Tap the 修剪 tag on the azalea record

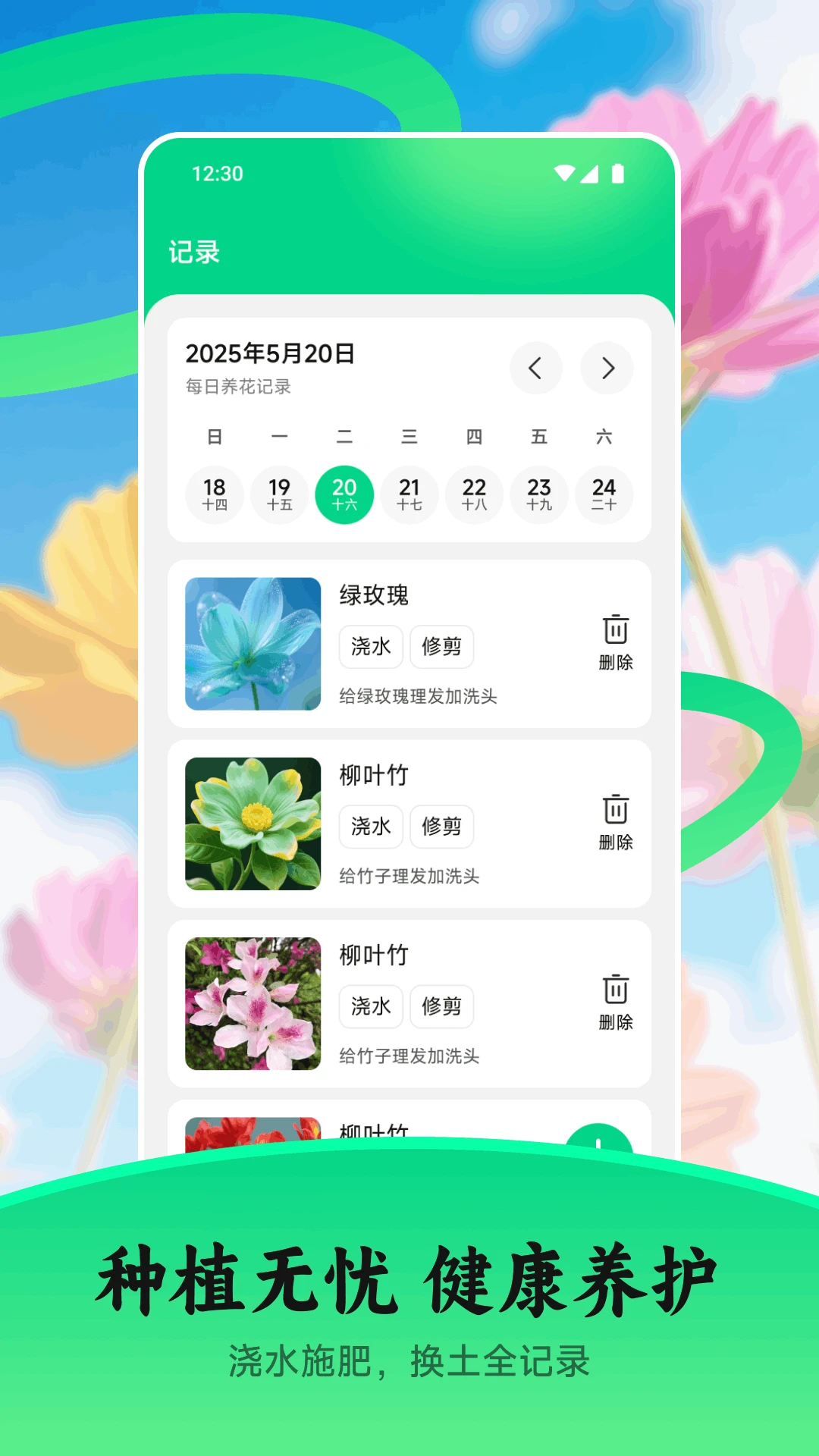coord(442,1006)
